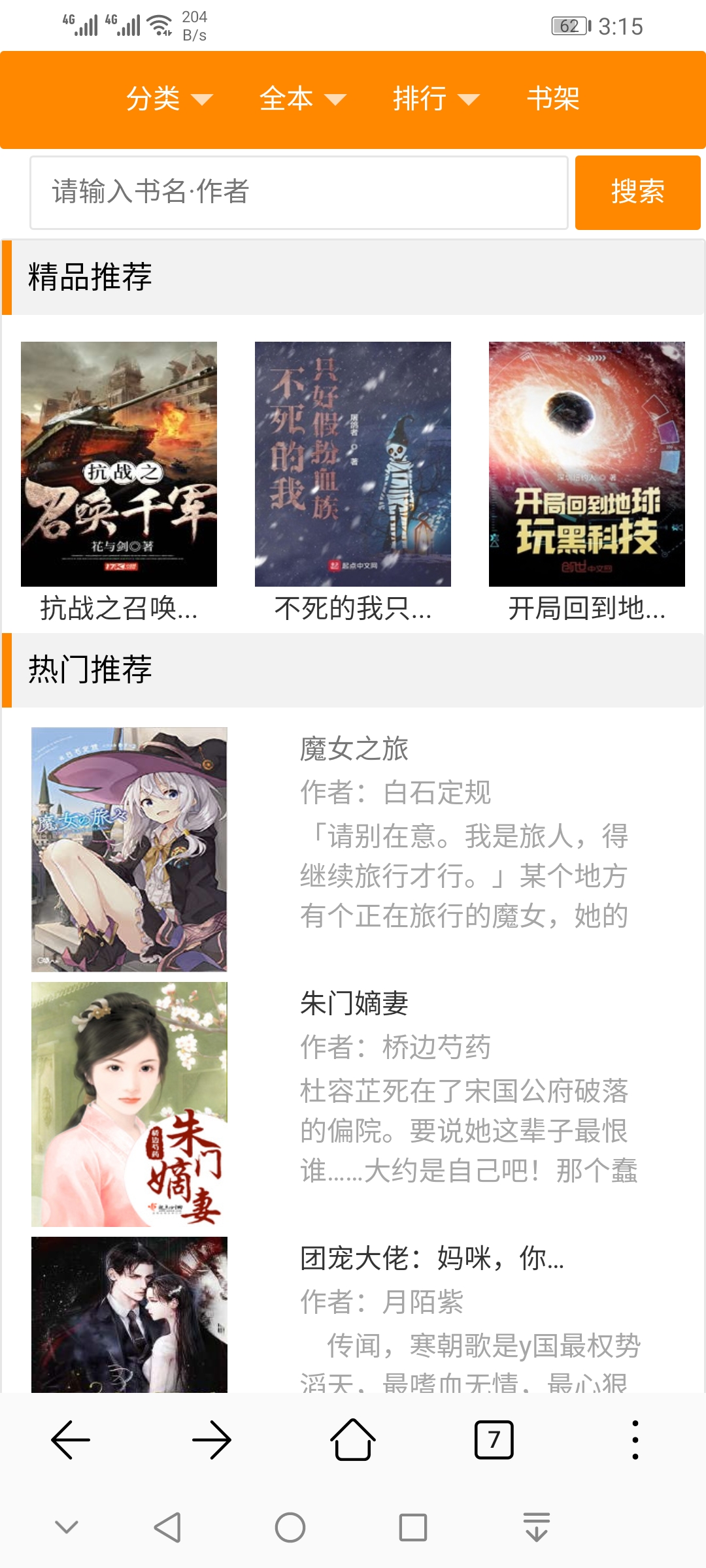
Task: Tap the system home circle button
Action: (x=290, y=1527)
